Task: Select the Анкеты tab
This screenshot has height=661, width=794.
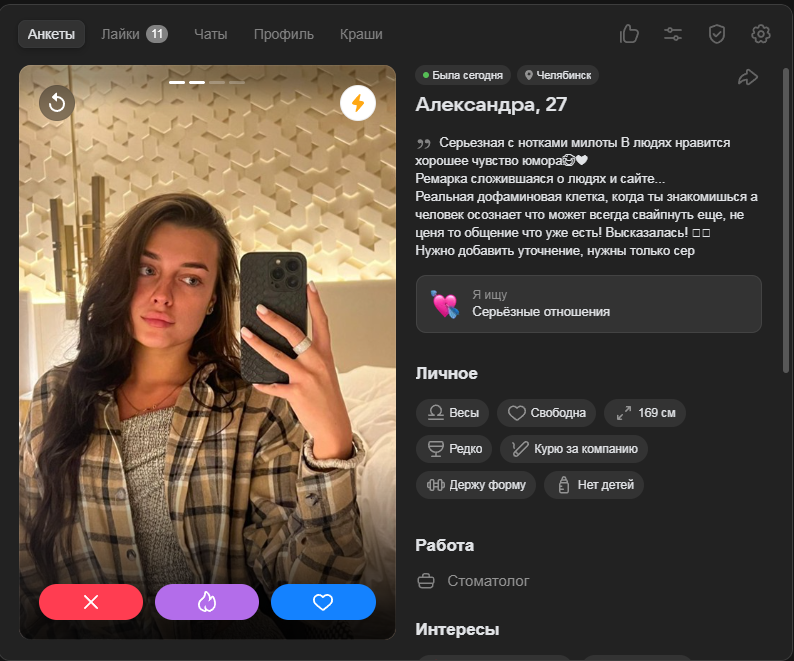Action: tap(51, 34)
